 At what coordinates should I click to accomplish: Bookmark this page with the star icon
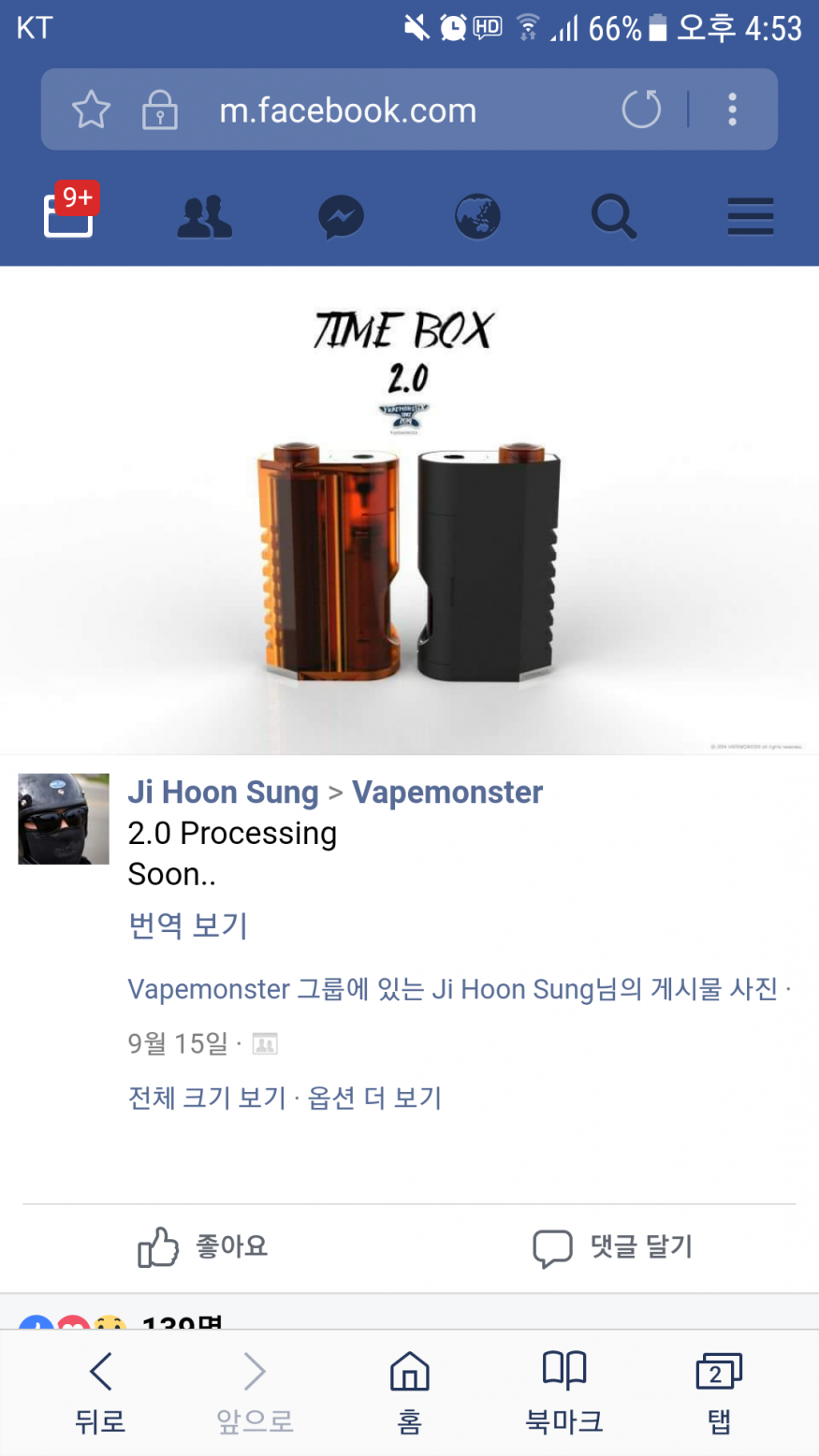tap(91, 110)
